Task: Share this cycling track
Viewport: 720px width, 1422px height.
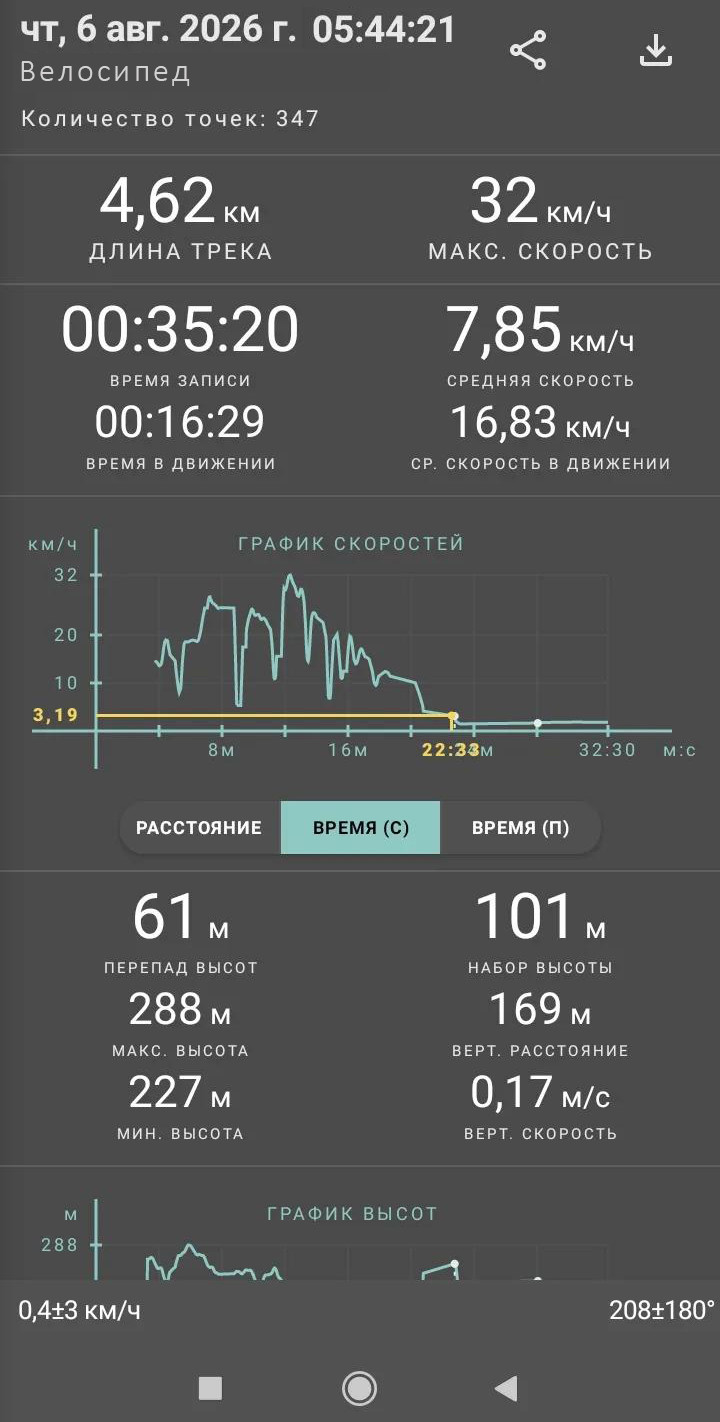Action: click(x=528, y=51)
